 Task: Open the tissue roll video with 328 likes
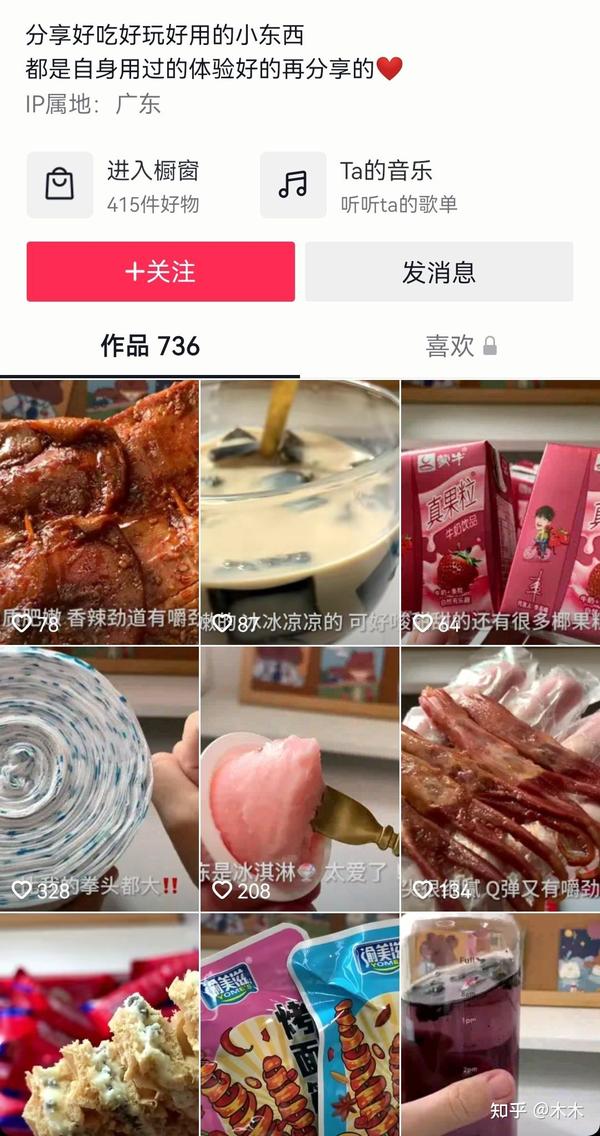pos(99,779)
